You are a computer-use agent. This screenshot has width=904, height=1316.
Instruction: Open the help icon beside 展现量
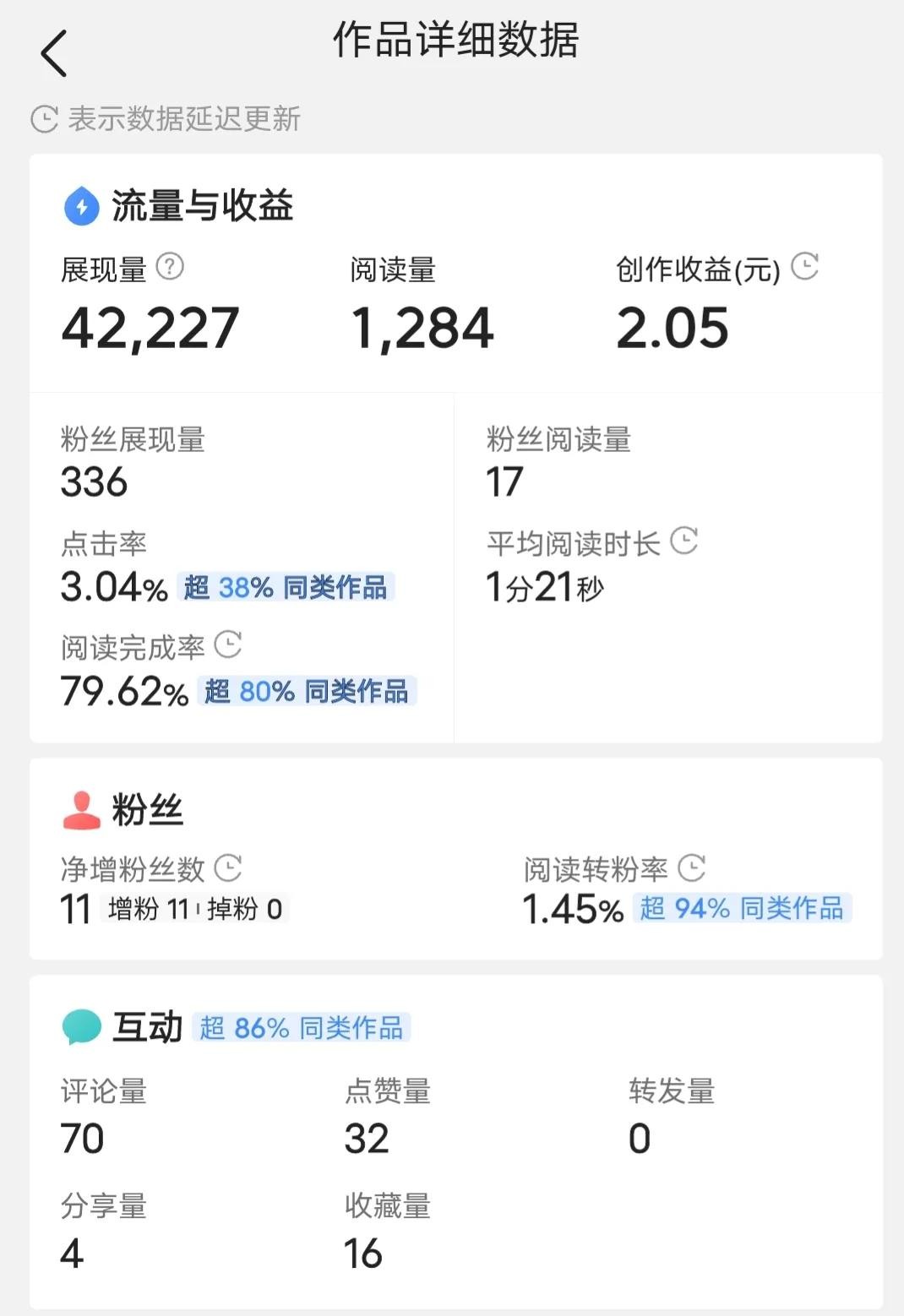pyautogui.click(x=170, y=267)
